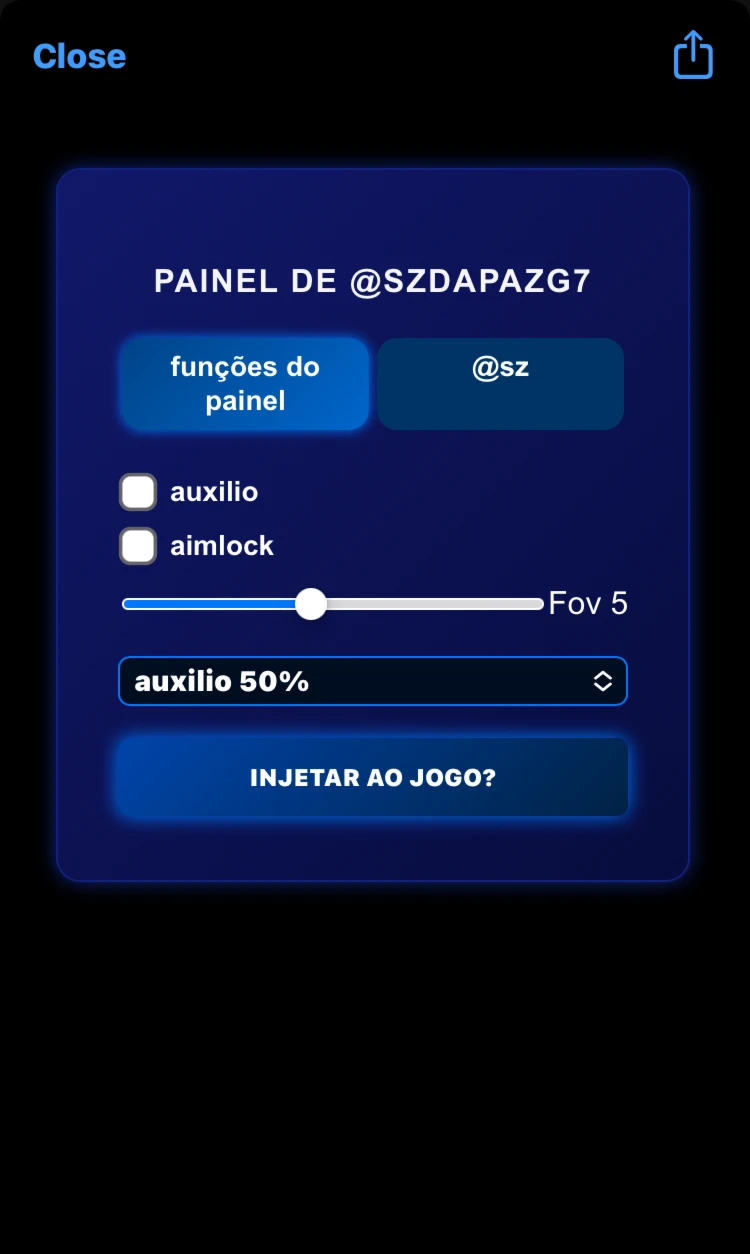Enable the auxilio checkbox

[x=138, y=492]
